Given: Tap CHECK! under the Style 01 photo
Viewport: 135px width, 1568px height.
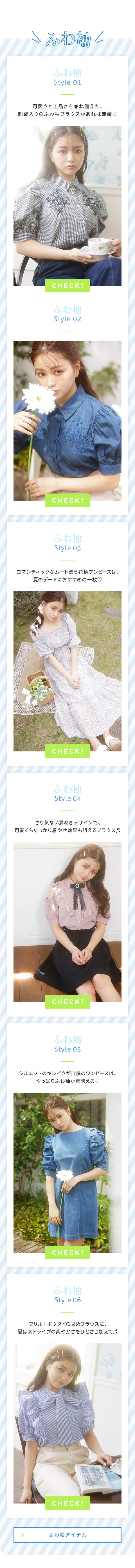Looking at the screenshot, I should click(x=67, y=285).
